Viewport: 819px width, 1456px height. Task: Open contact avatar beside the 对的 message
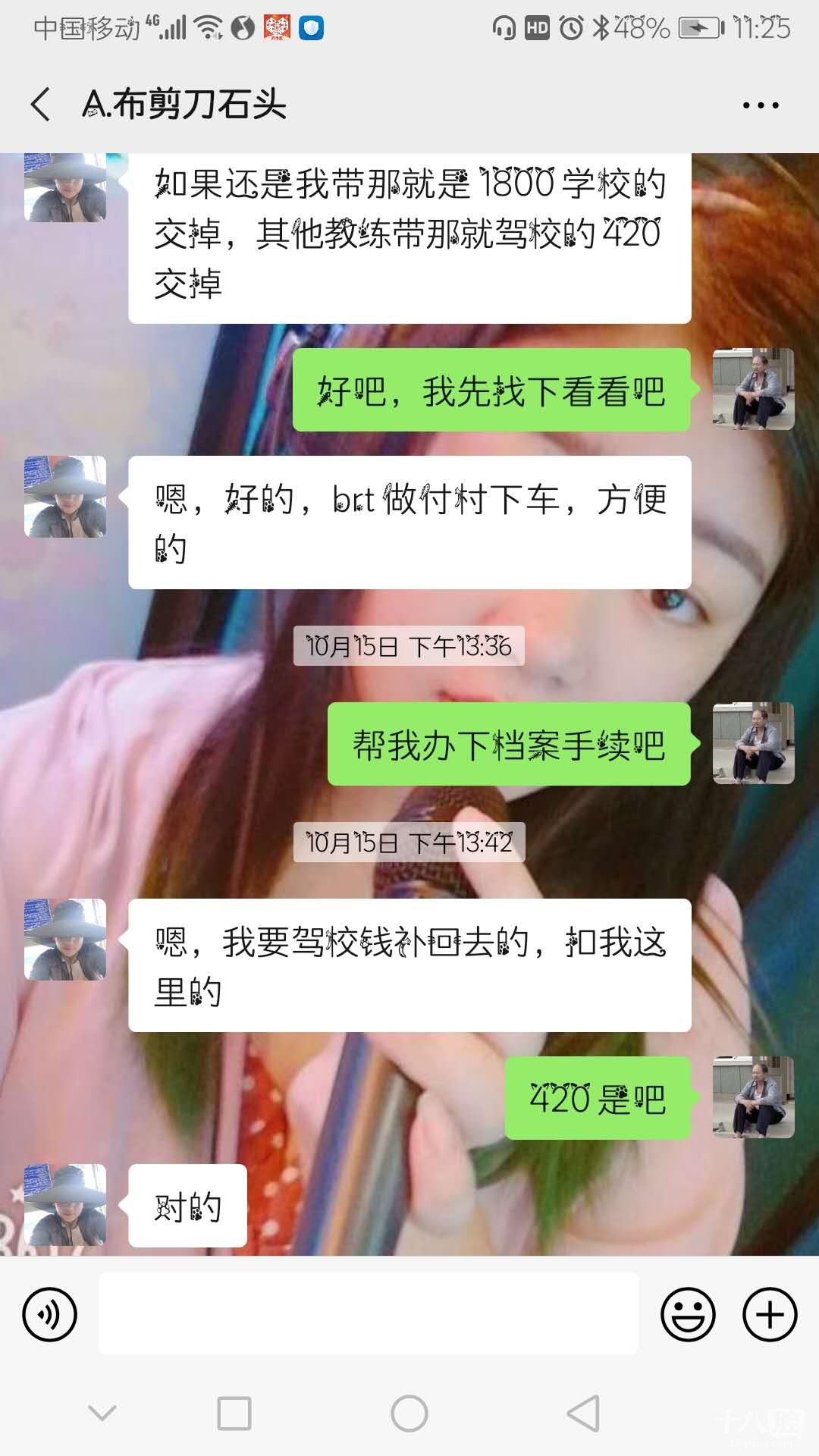point(65,1205)
